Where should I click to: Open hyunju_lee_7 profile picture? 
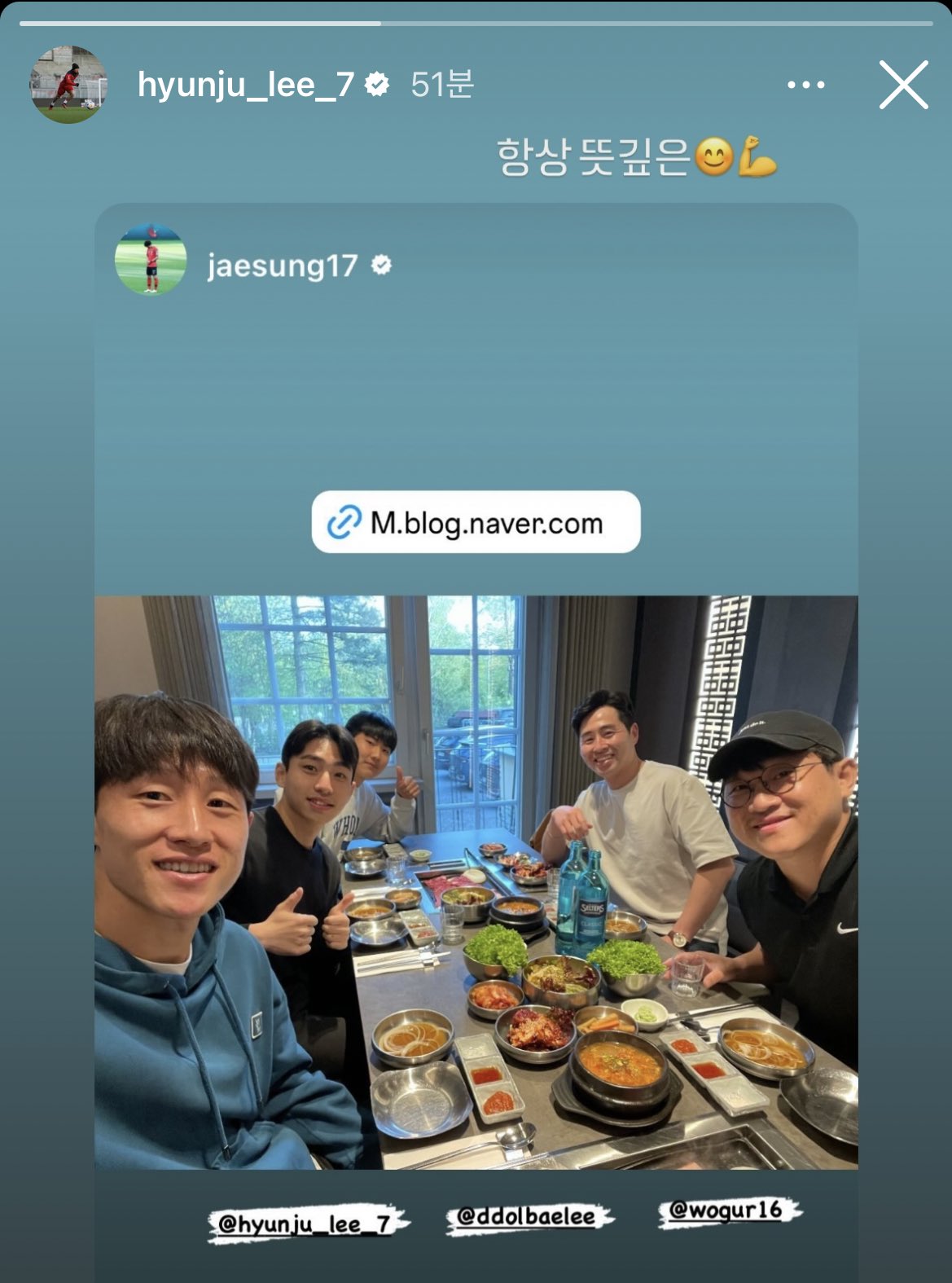68,85
